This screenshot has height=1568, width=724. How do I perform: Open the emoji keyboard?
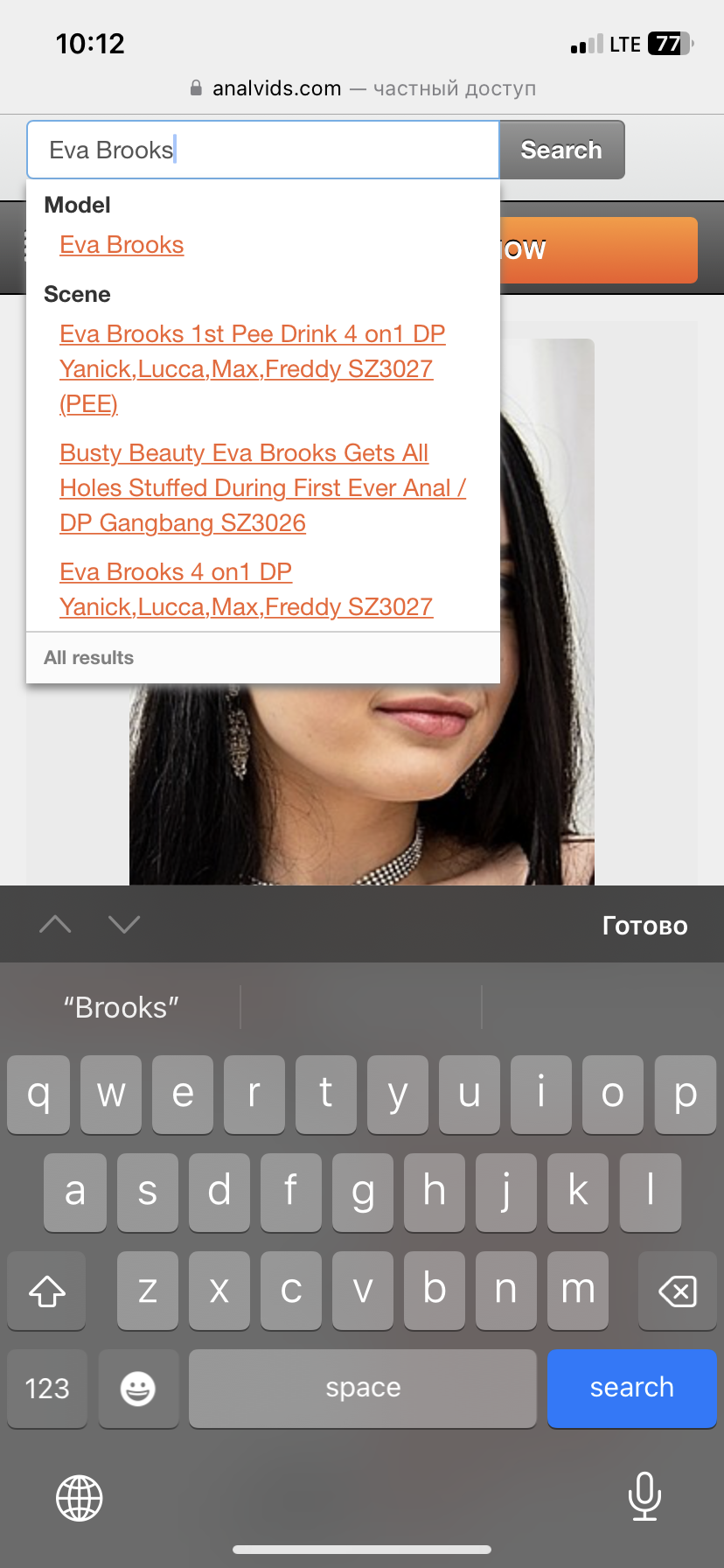coord(138,1388)
